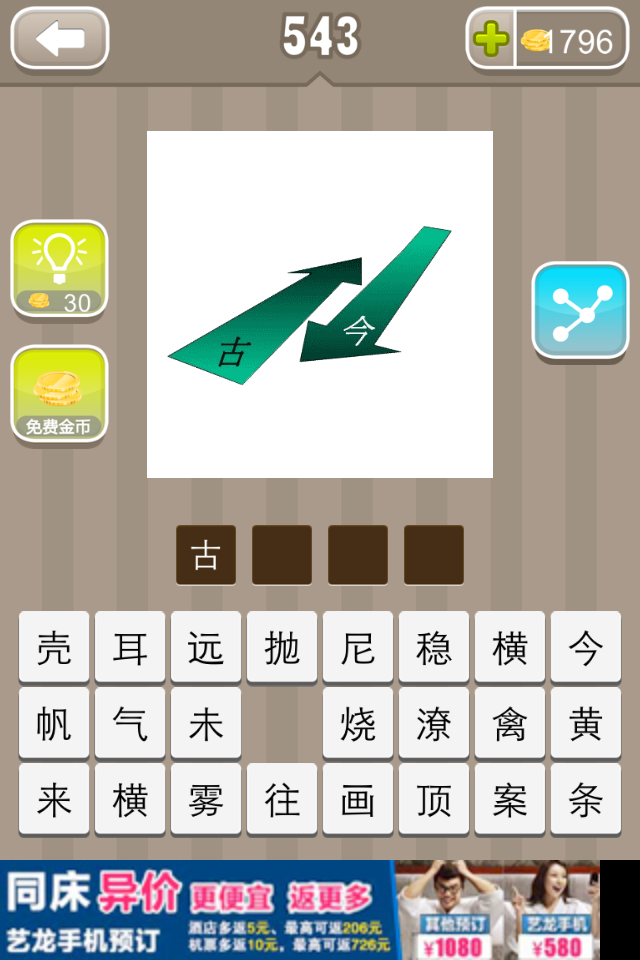Viewport: 640px width, 960px height.
Task: Pick the character 远
Action: pos(206,648)
